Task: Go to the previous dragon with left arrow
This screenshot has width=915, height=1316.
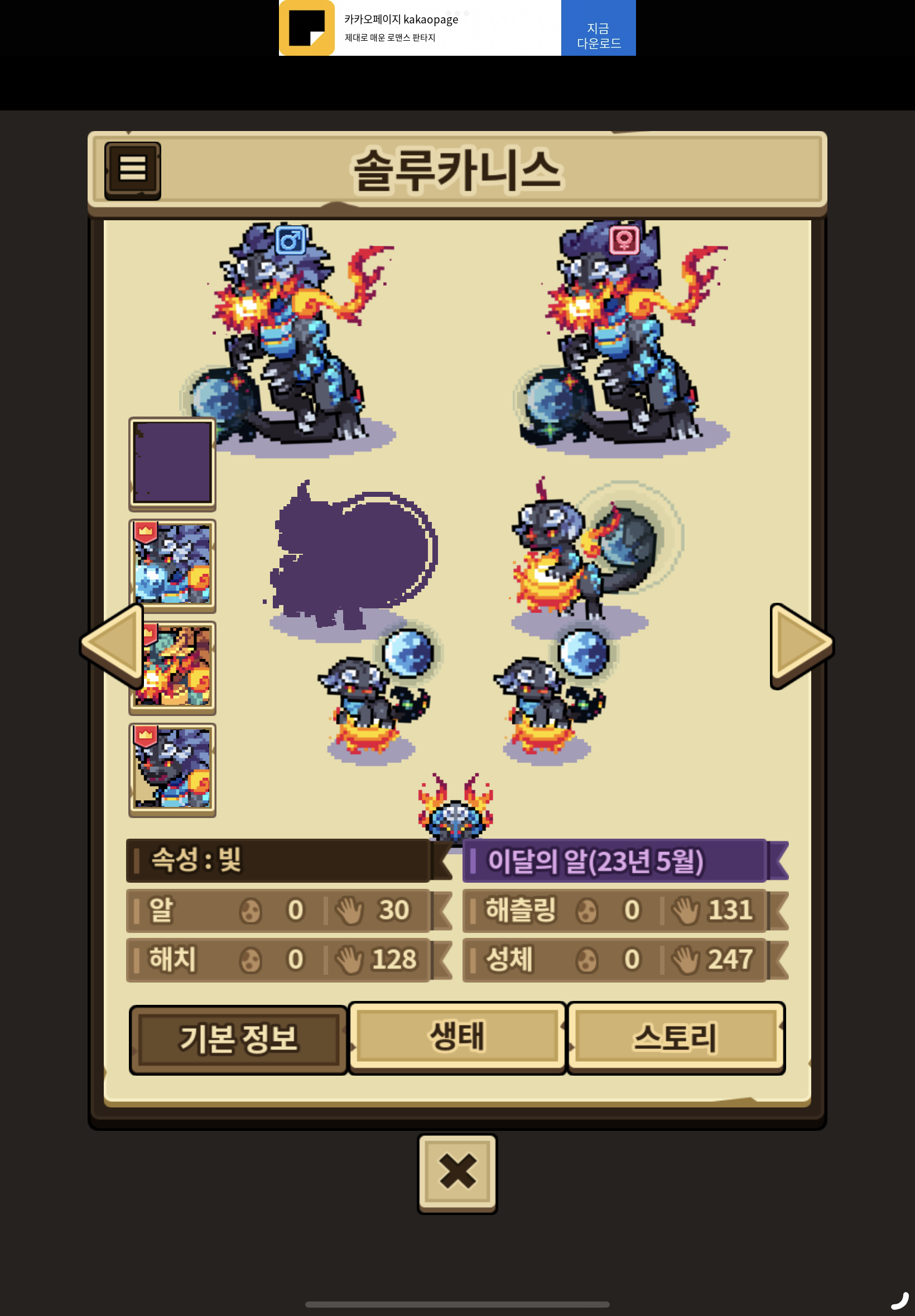Action: click(x=112, y=645)
